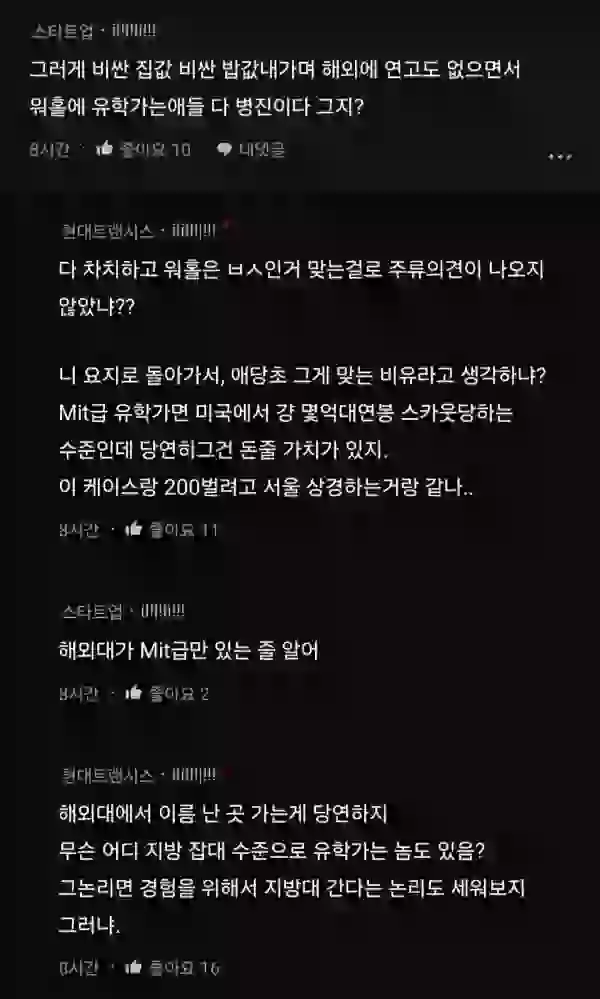The image size is (600, 999).
Task: Like the top comment with 10 likes
Action: pyautogui.click(x=143, y=149)
